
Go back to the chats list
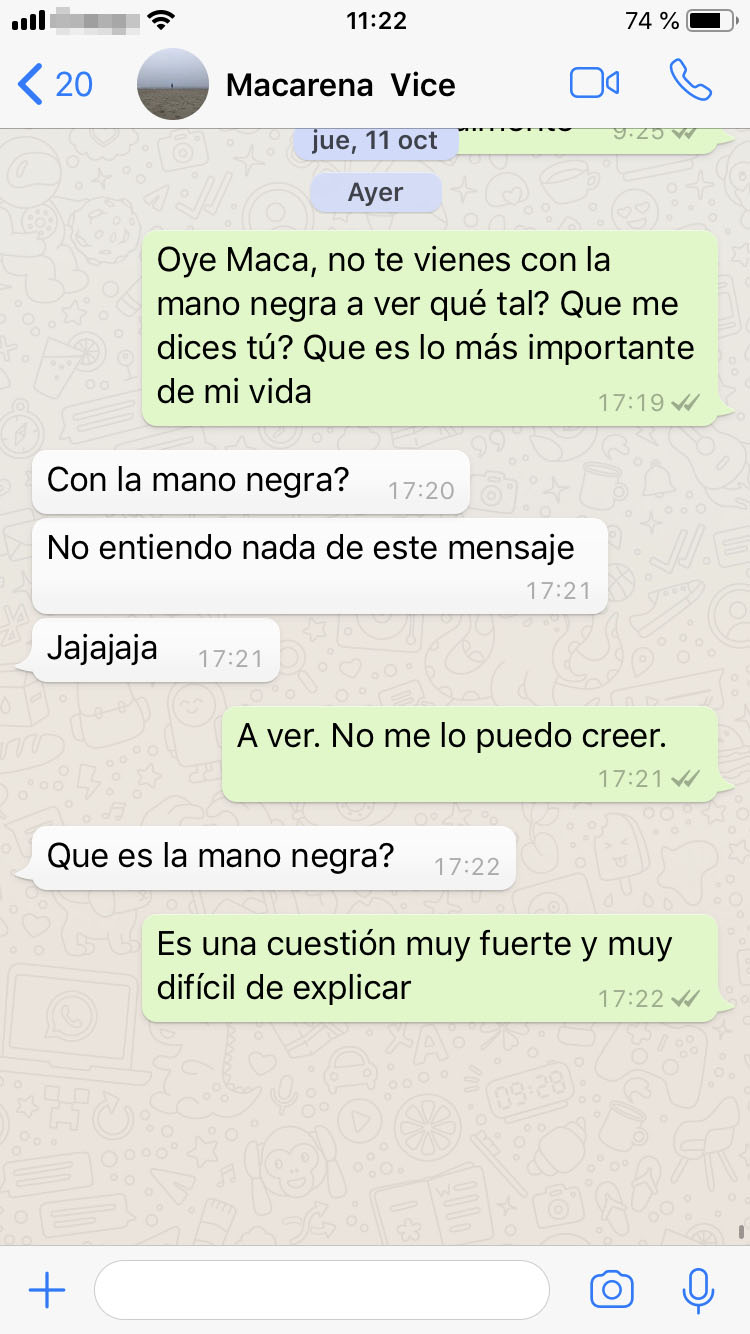tap(54, 85)
